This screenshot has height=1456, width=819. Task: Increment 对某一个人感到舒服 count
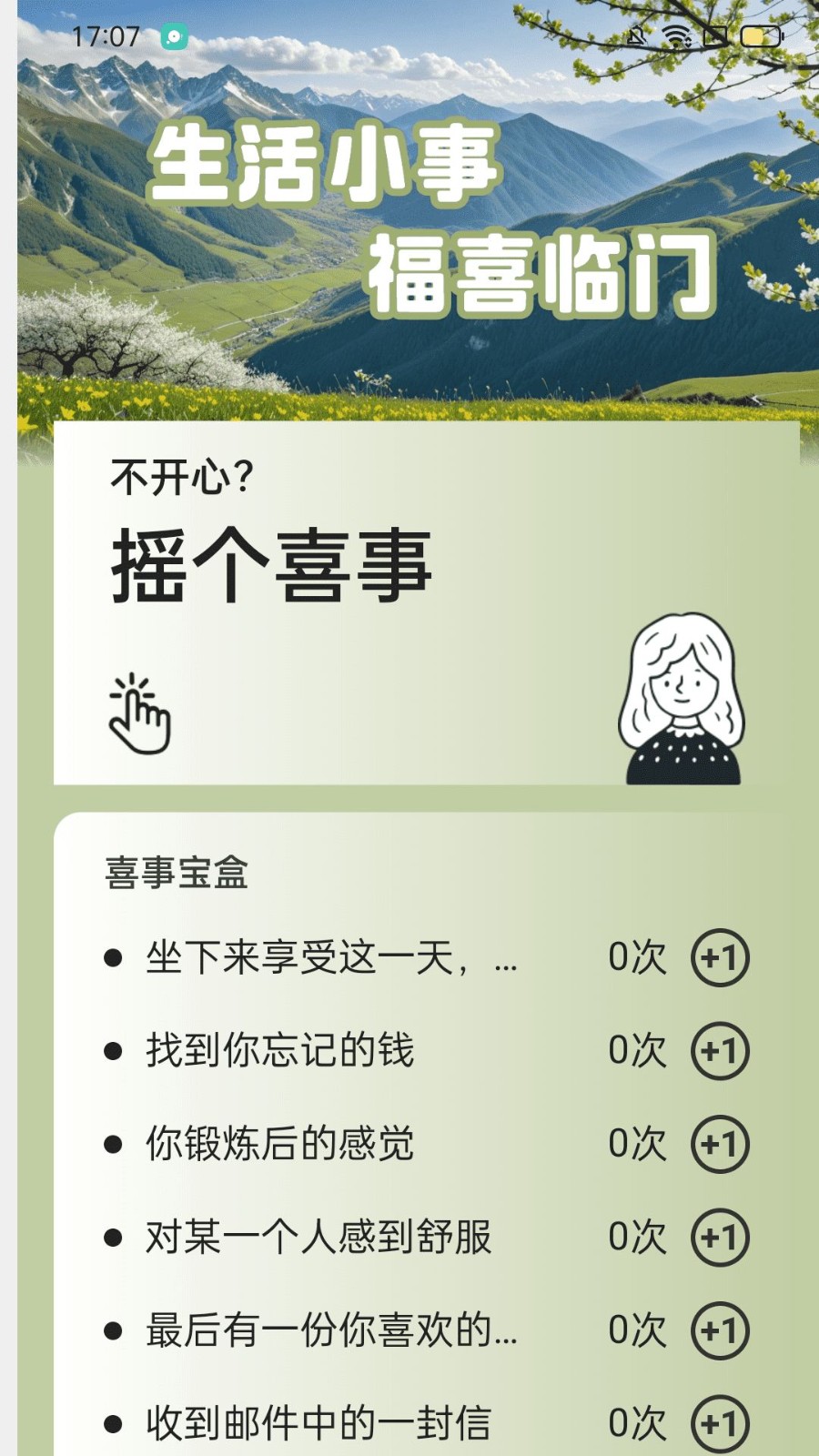720,1238
